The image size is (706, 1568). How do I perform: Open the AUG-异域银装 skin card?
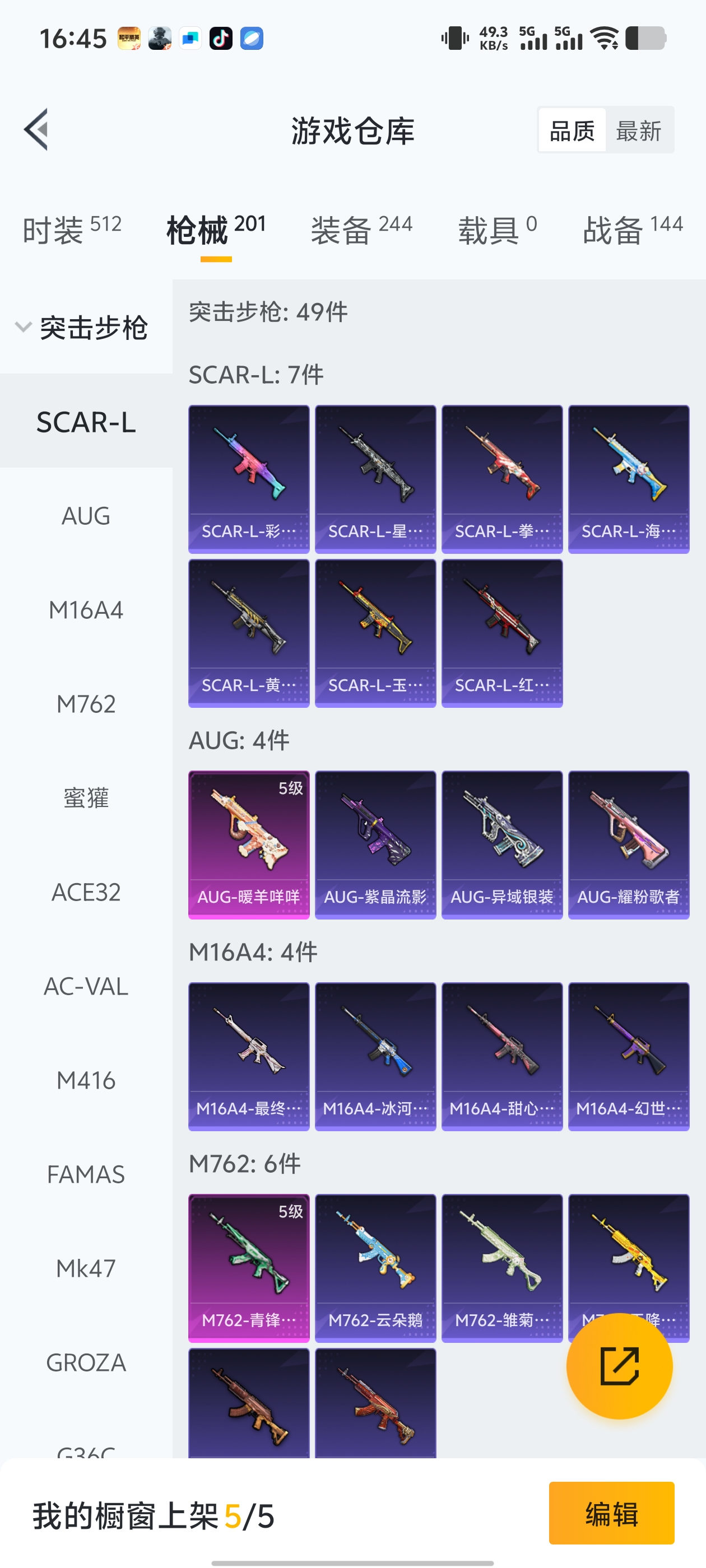click(501, 844)
